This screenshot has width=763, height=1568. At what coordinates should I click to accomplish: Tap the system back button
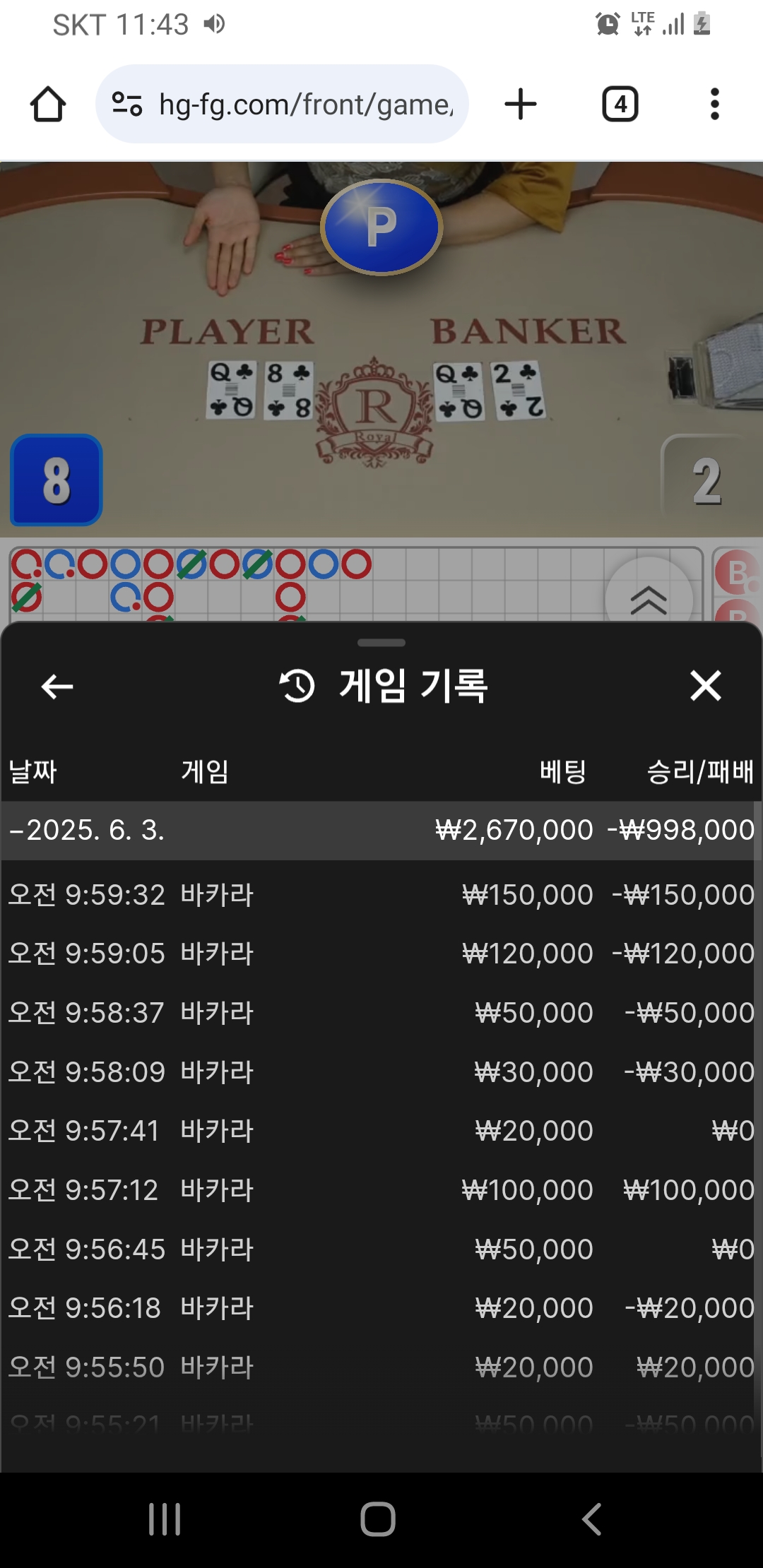[592, 1519]
